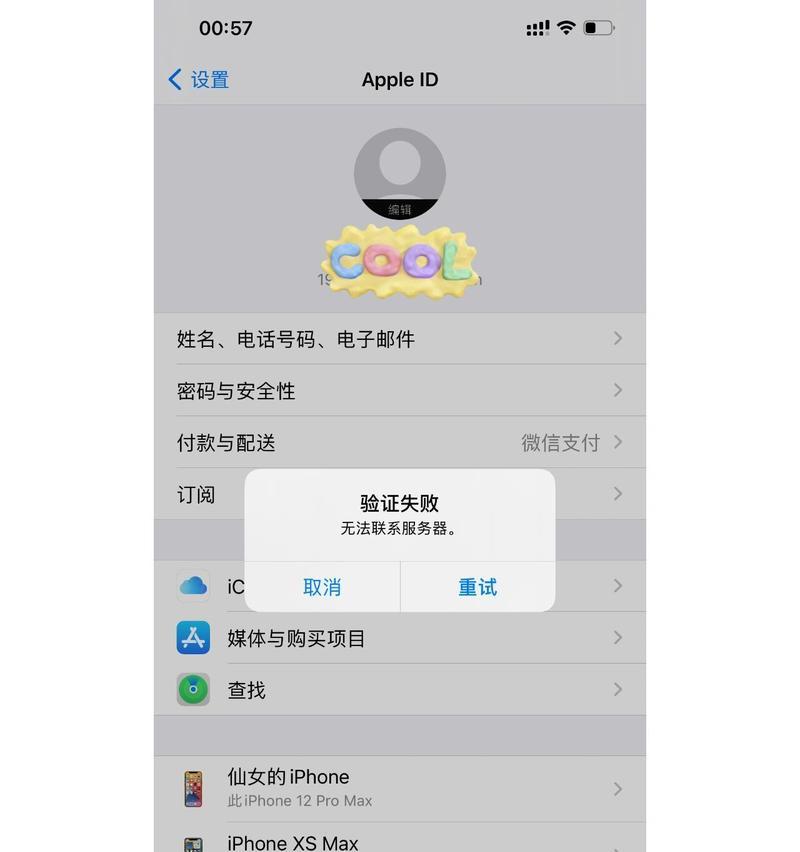Select device 仙女的iPhone
800x852 pixels.
coord(400,787)
